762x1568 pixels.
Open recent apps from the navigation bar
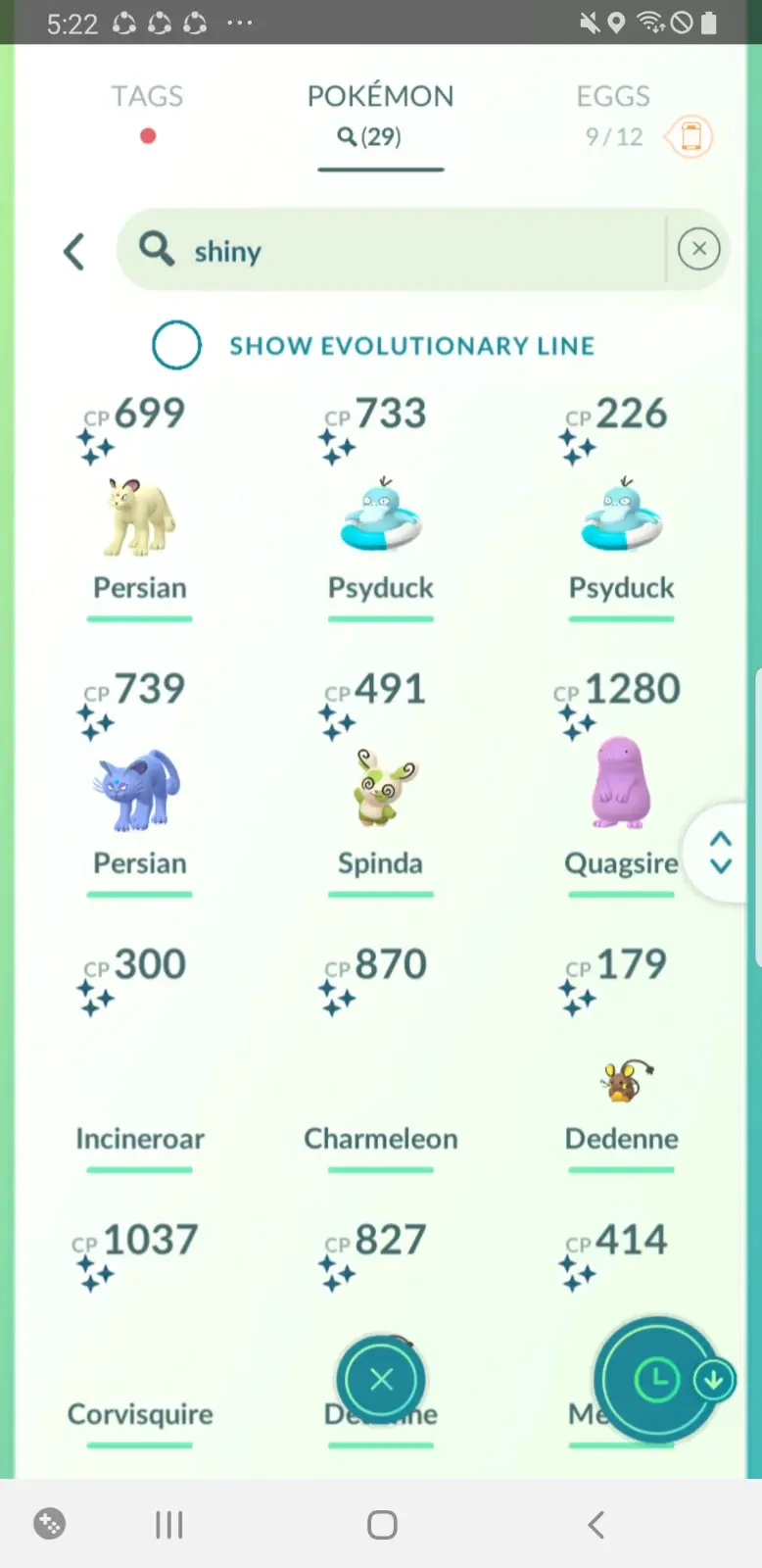tap(168, 1525)
